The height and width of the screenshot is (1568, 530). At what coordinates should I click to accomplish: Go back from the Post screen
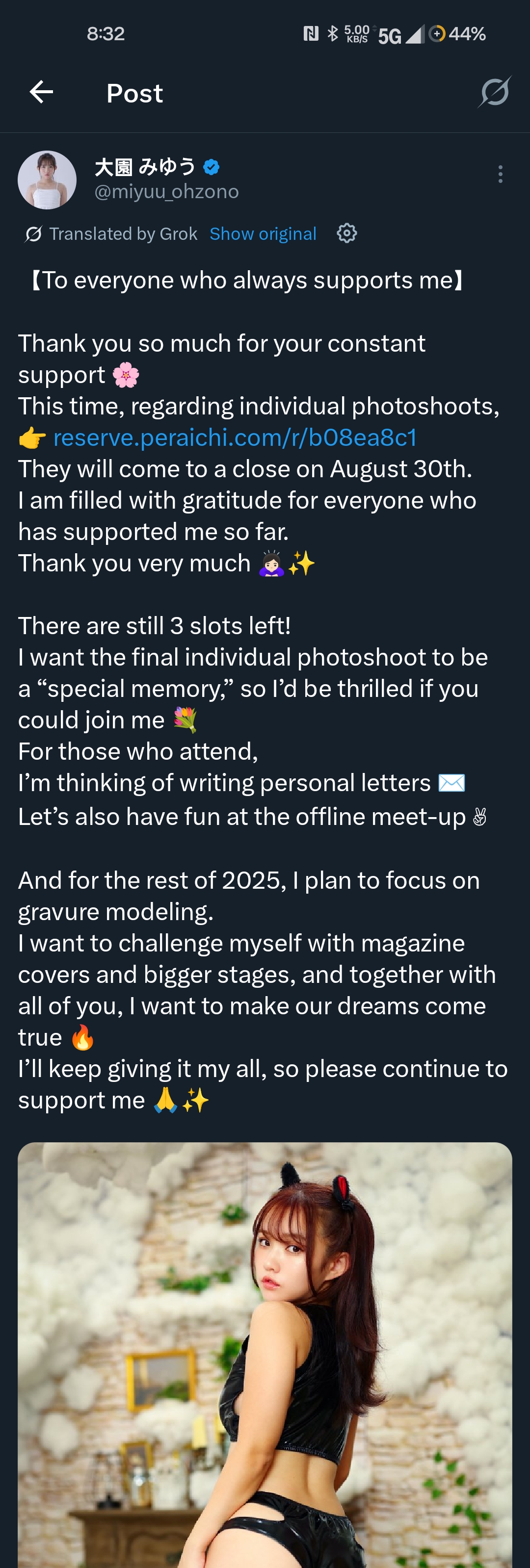click(41, 93)
